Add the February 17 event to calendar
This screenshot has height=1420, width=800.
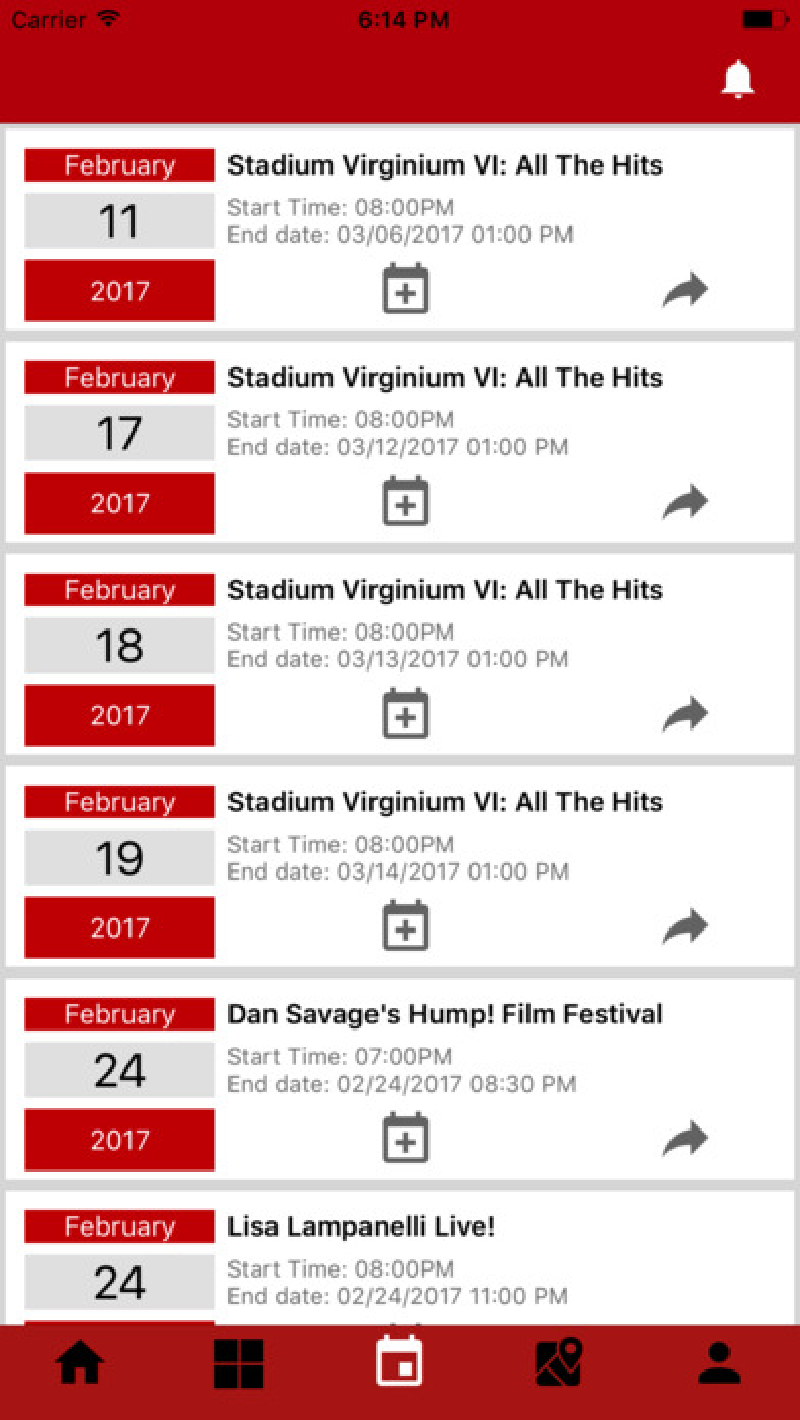tap(406, 502)
